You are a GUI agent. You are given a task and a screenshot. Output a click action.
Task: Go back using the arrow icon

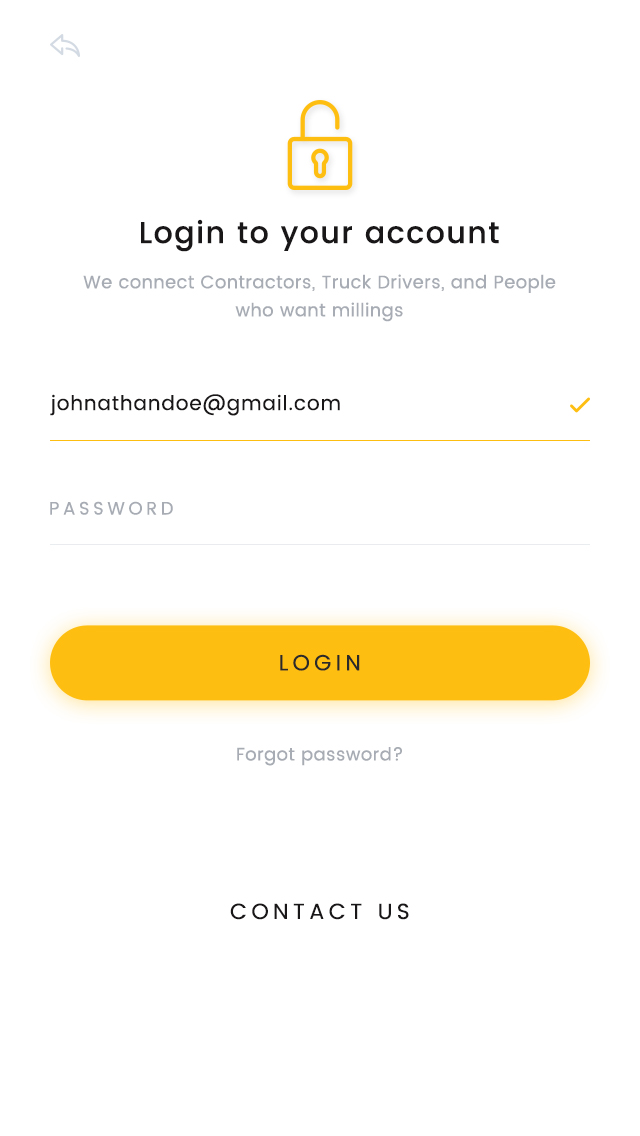tap(65, 46)
